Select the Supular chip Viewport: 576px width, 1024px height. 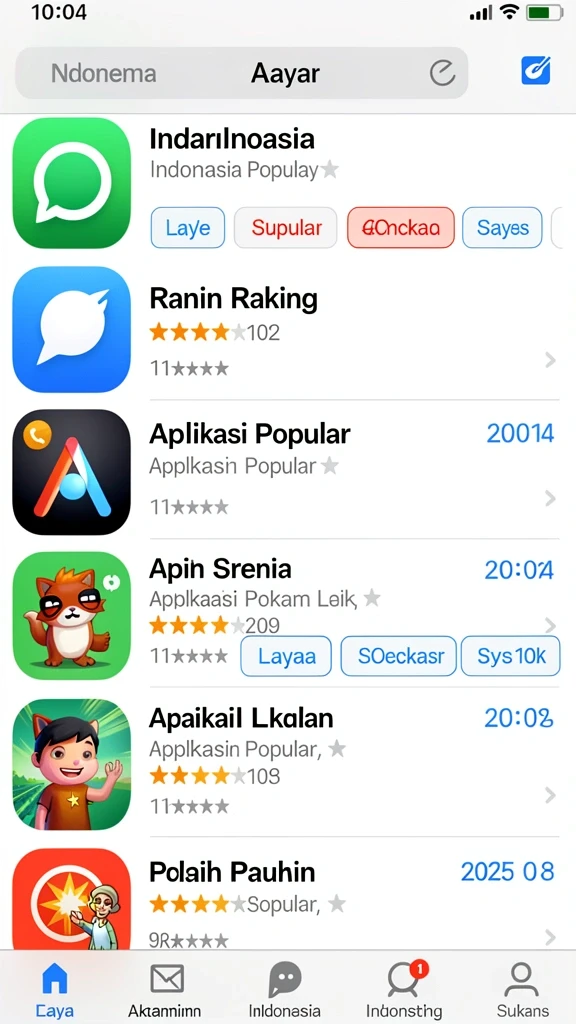click(286, 228)
